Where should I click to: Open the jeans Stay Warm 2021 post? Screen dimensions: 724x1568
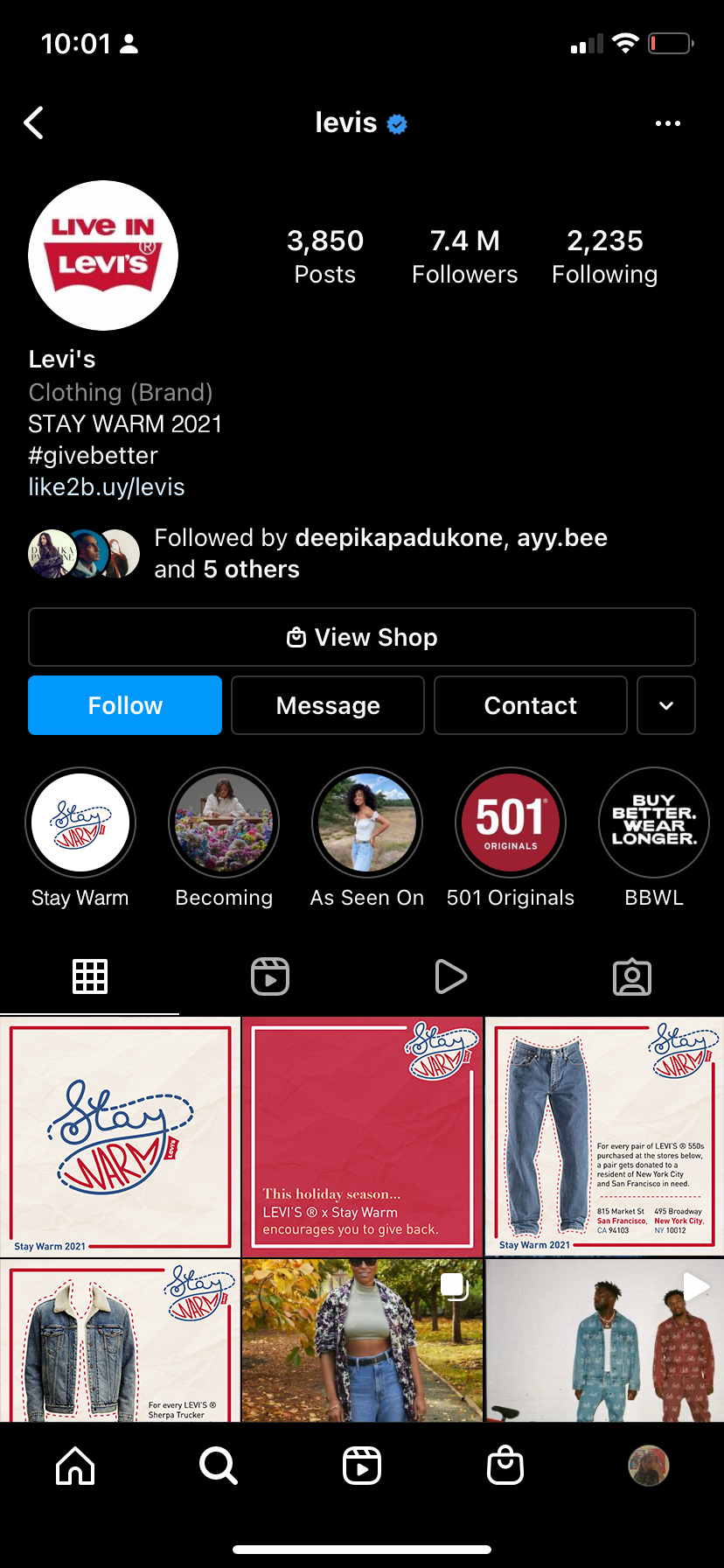604,1137
